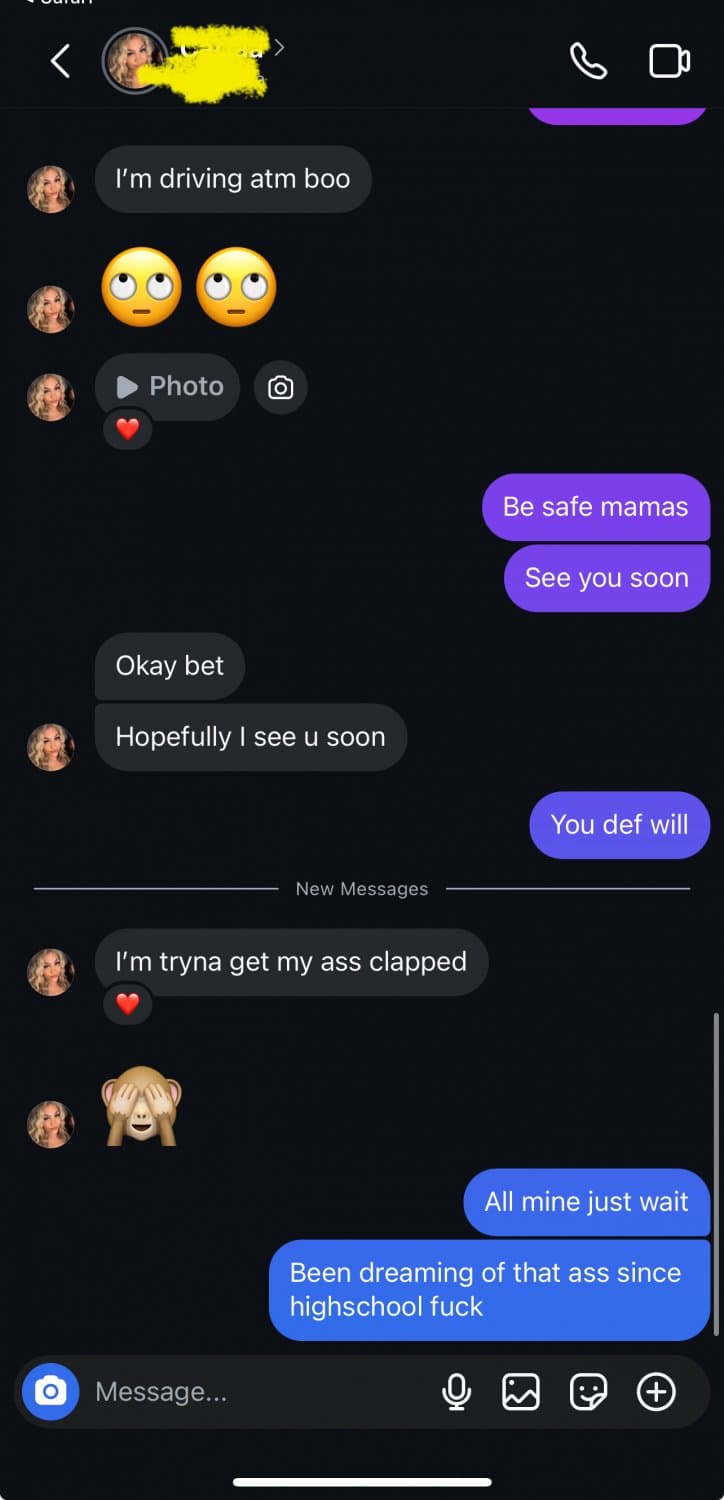Open the photo gallery picker

tap(521, 1391)
